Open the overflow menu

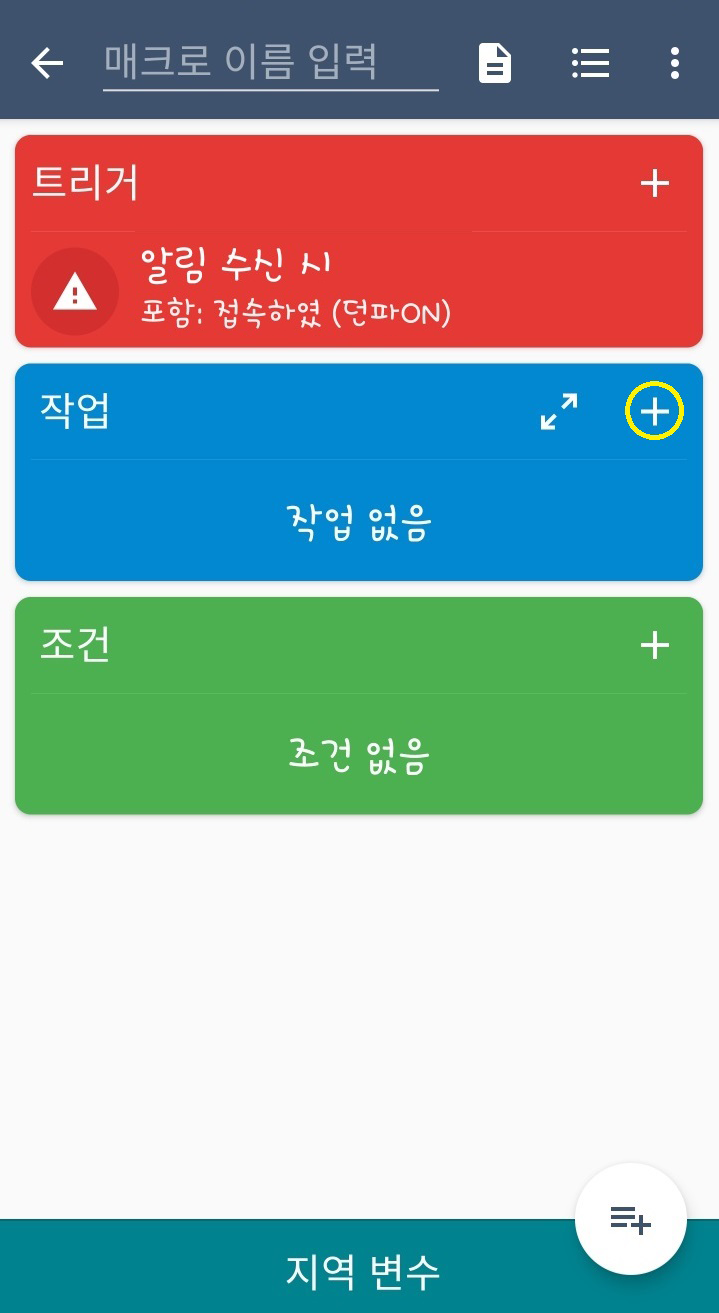675,63
